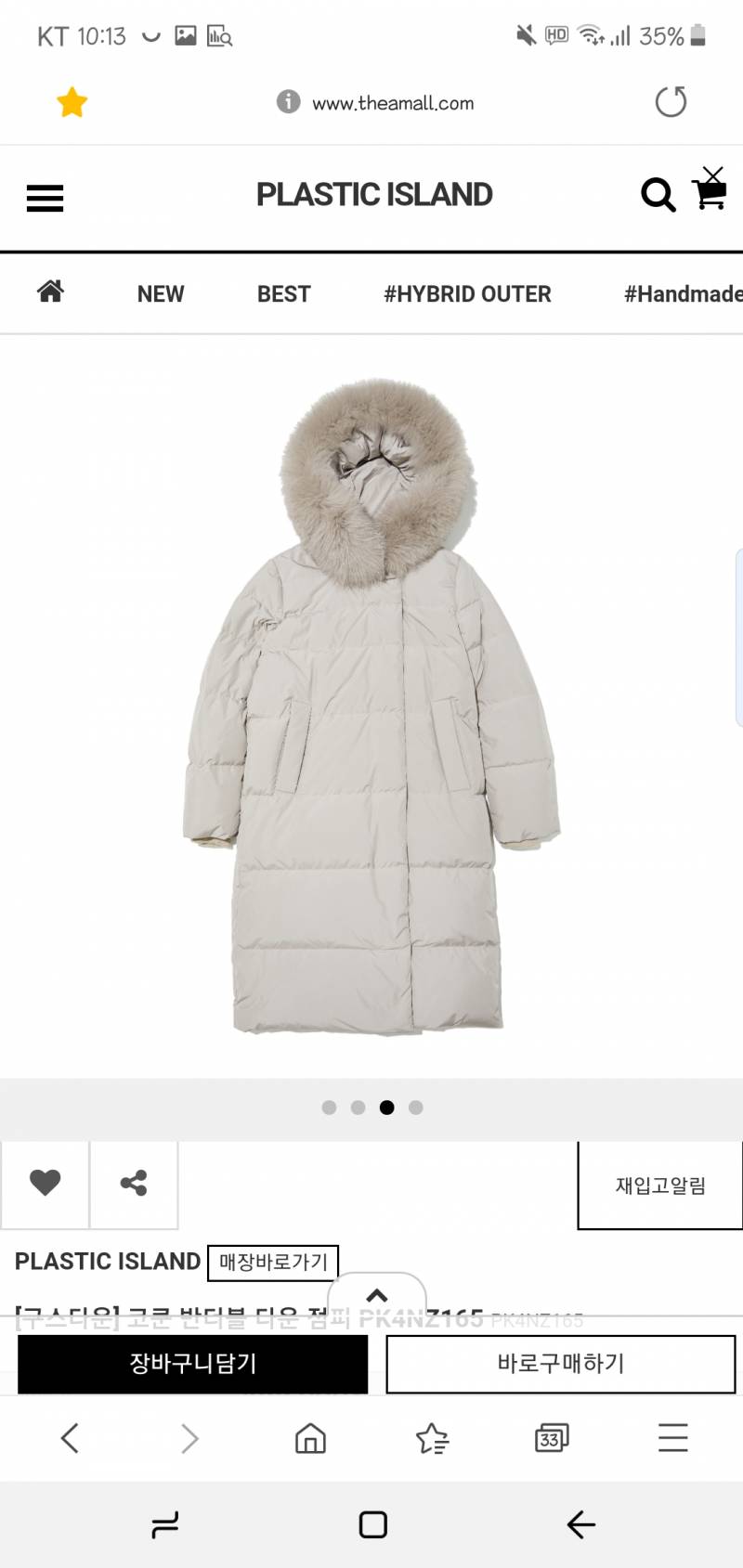
Task: Open the shopping cart
Action: 710,191
